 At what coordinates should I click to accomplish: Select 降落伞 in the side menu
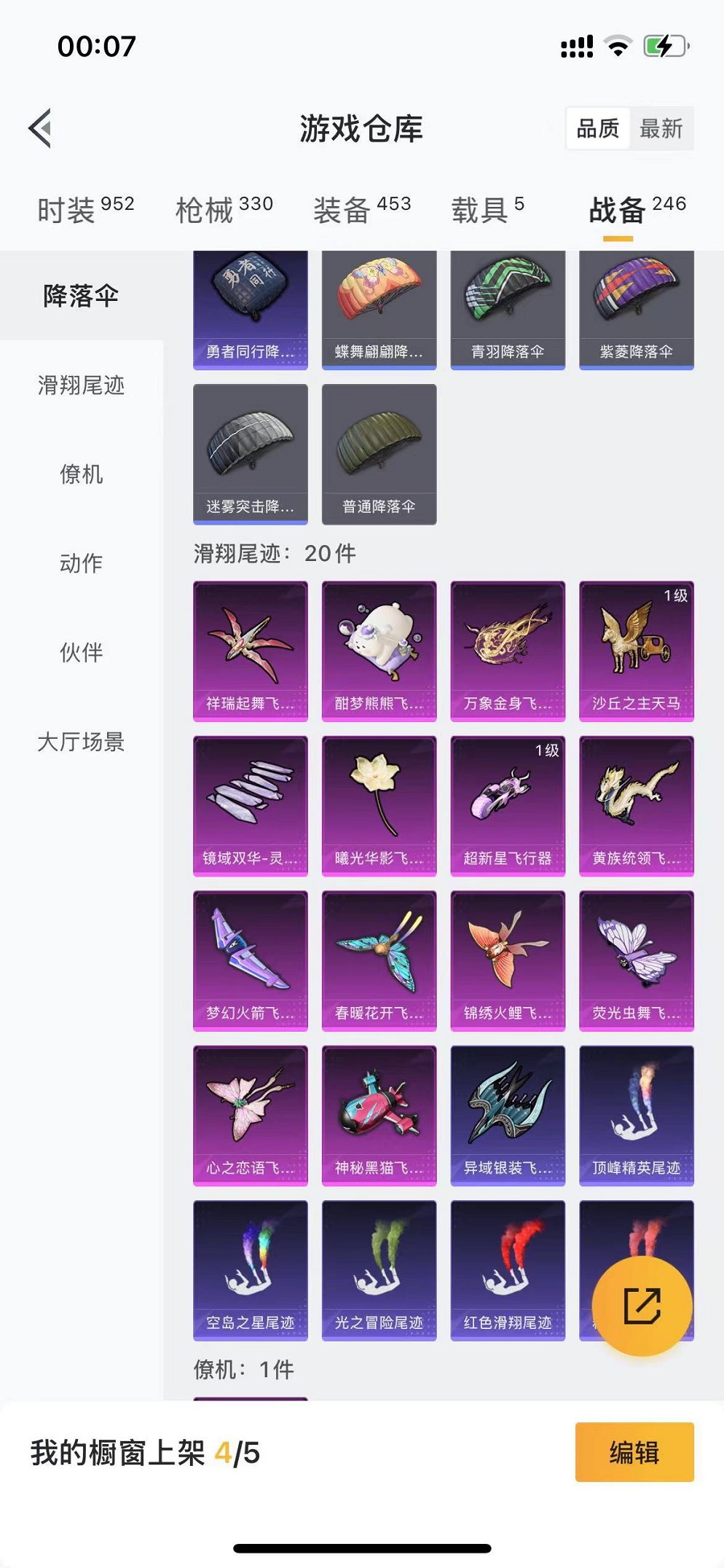point(81,296)
